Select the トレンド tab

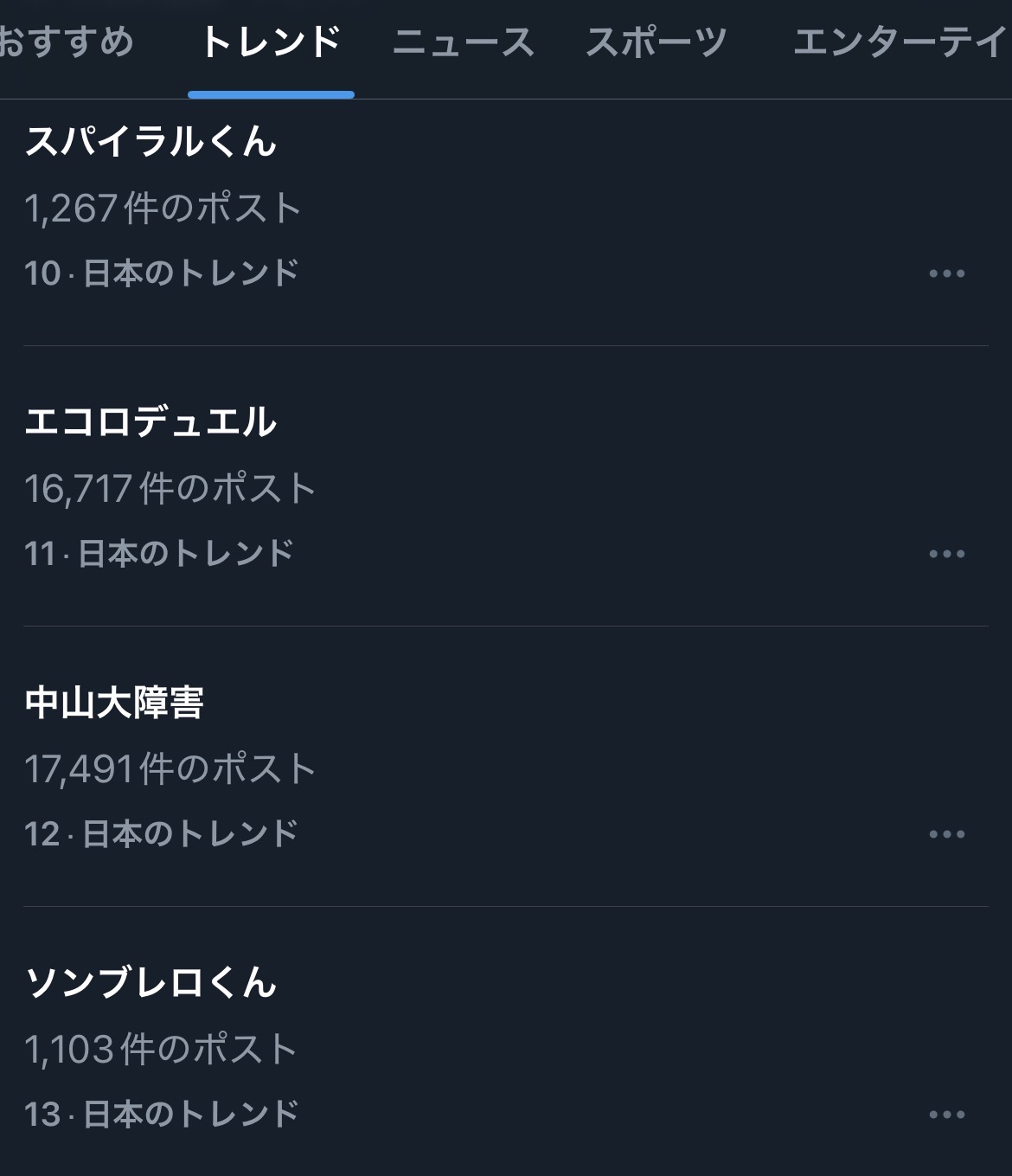point(271,42)
